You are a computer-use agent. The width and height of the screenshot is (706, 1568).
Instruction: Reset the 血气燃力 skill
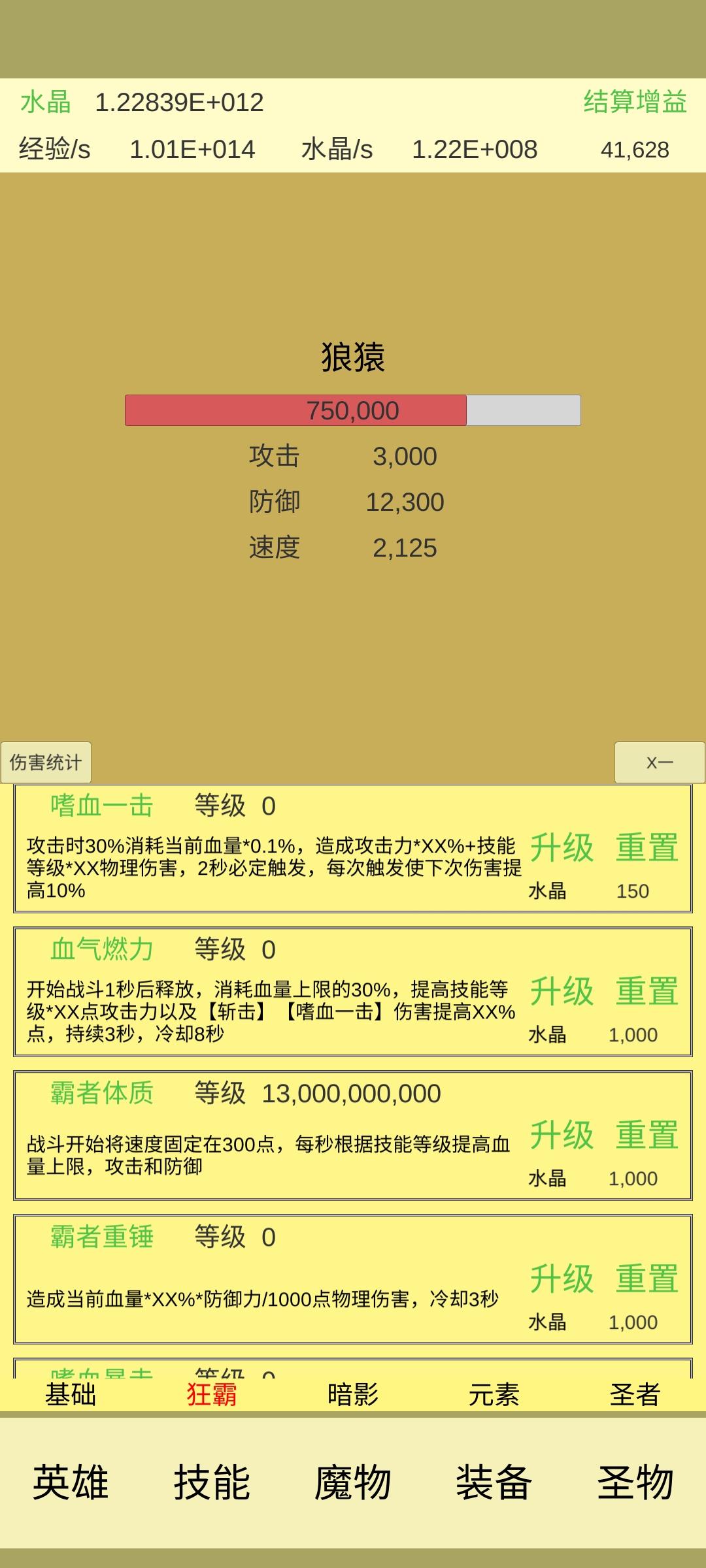647,992
